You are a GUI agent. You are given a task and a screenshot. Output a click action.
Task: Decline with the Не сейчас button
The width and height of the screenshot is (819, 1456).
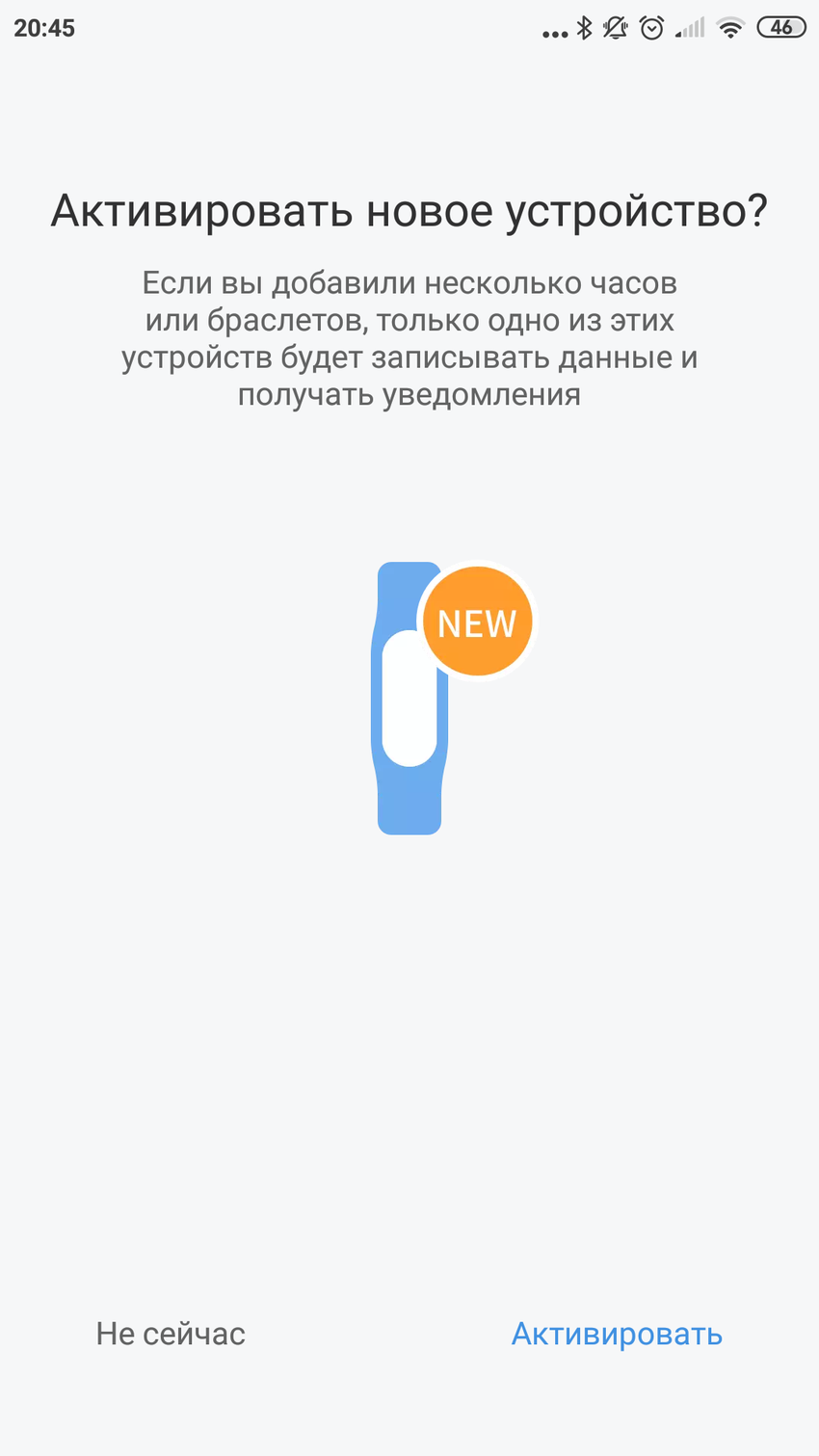[171, 1334]
